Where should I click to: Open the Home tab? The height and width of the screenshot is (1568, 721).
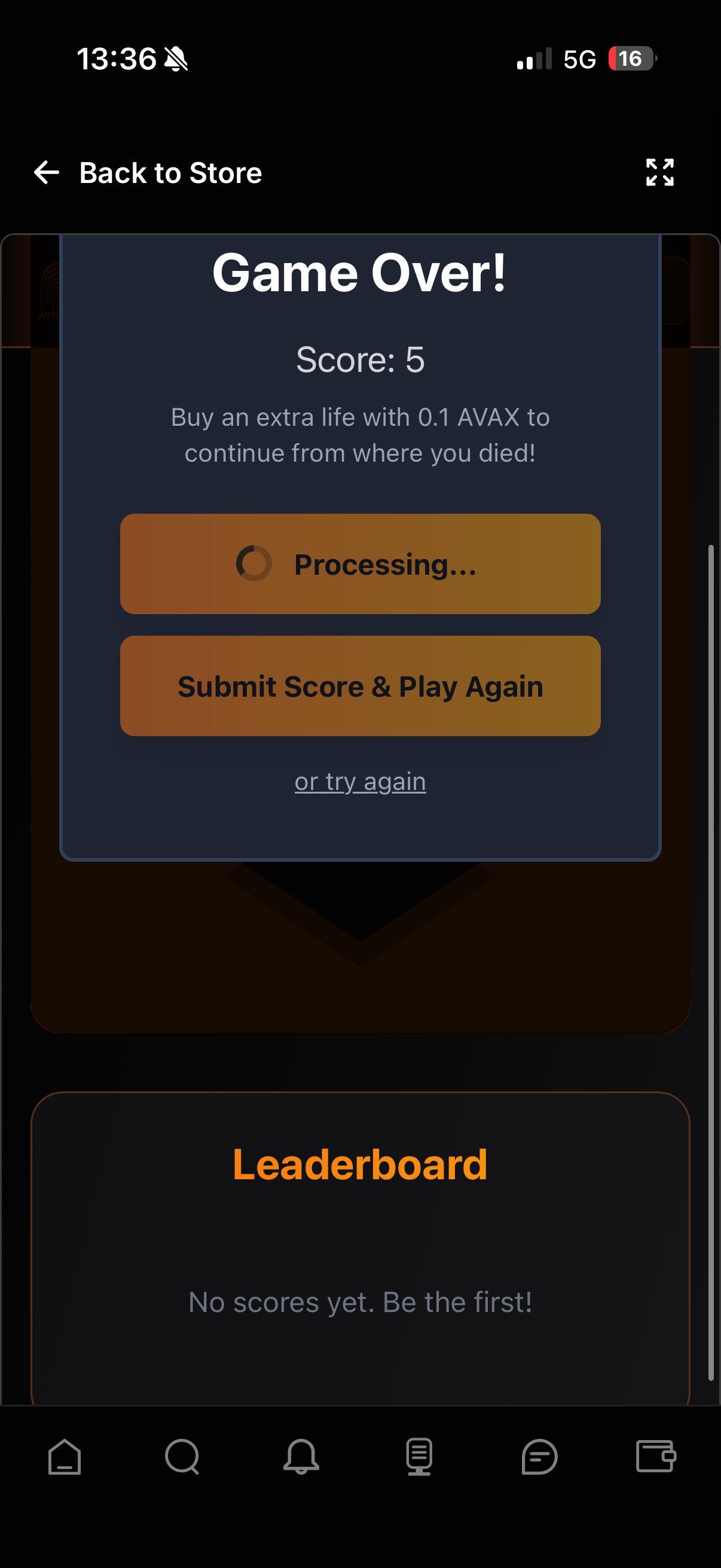tap(65, 1457)
